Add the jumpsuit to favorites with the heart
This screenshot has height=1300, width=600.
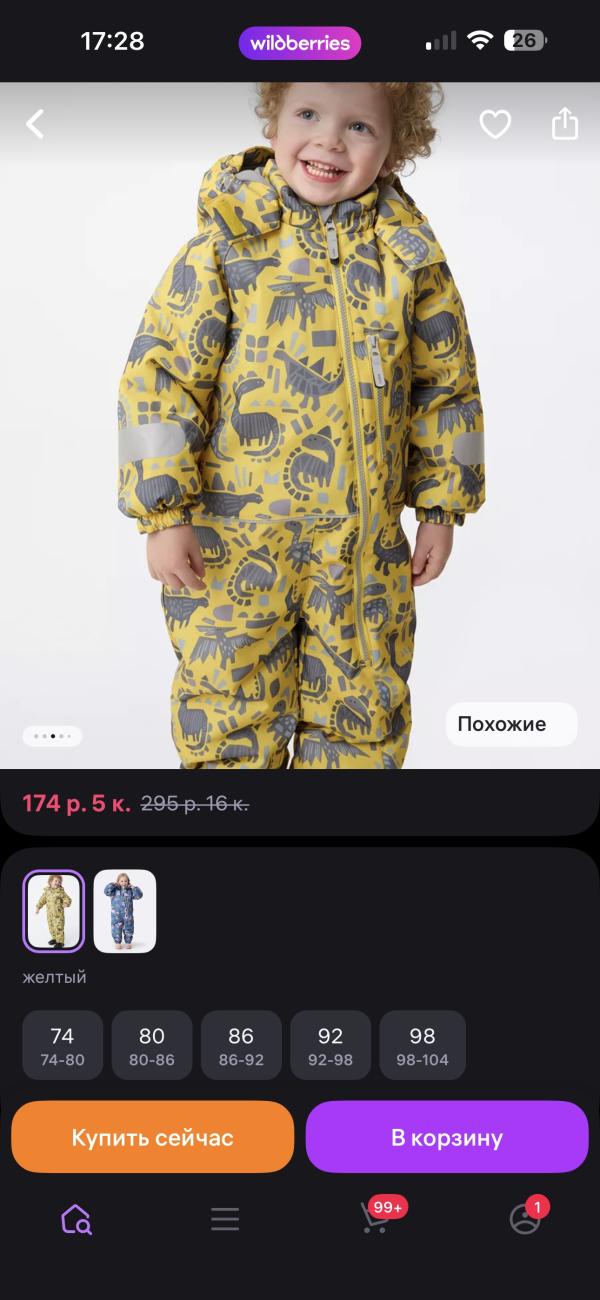click(x=495, y=124)
